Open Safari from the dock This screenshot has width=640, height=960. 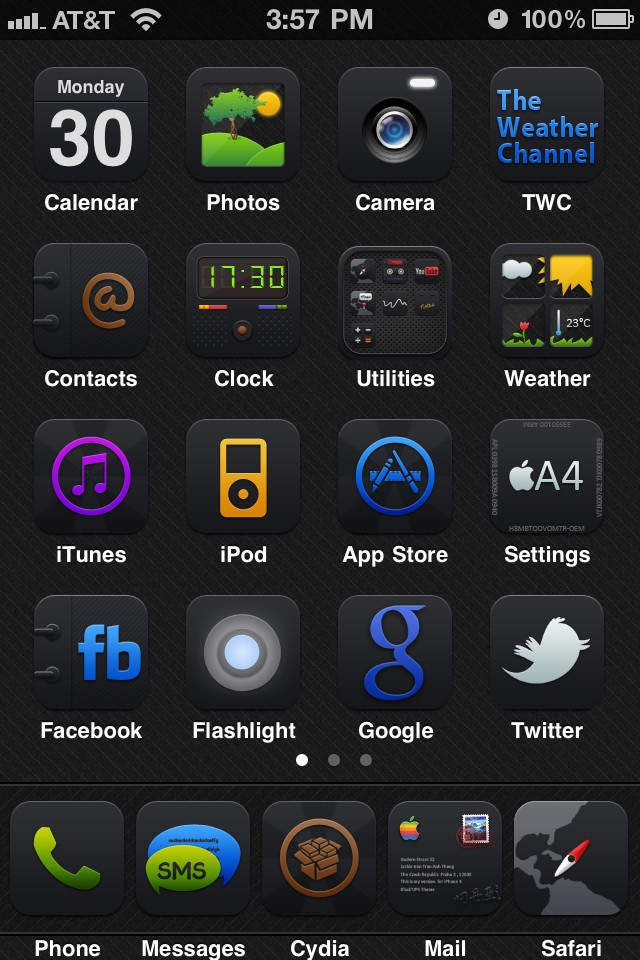[x=571, y=858]
